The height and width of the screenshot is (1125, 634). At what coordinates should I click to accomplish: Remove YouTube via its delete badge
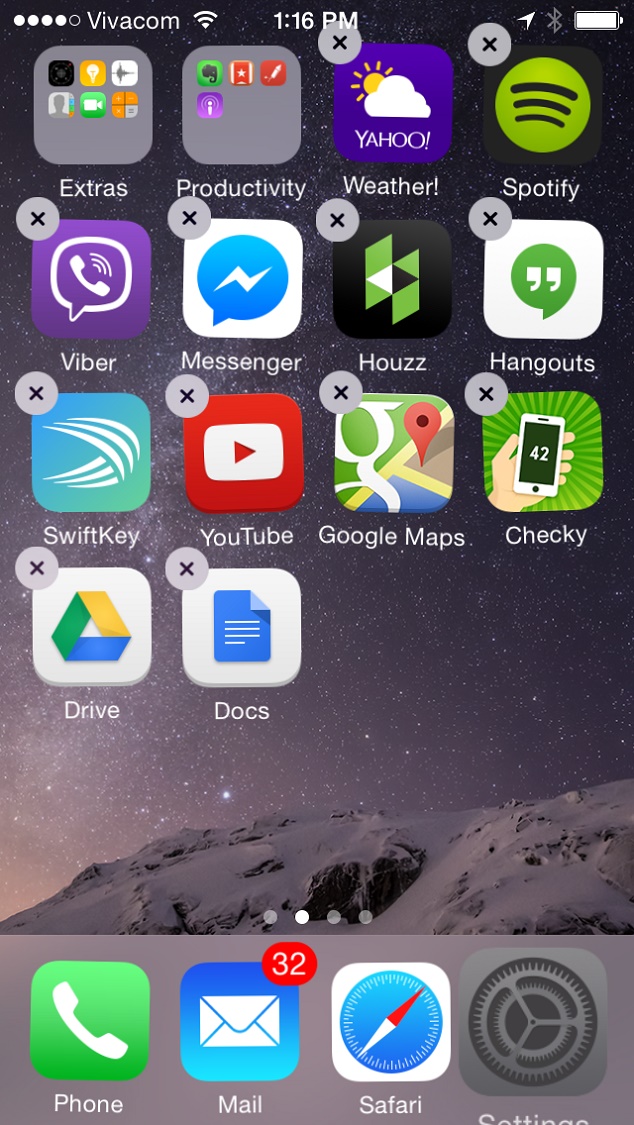click(187, 395)
